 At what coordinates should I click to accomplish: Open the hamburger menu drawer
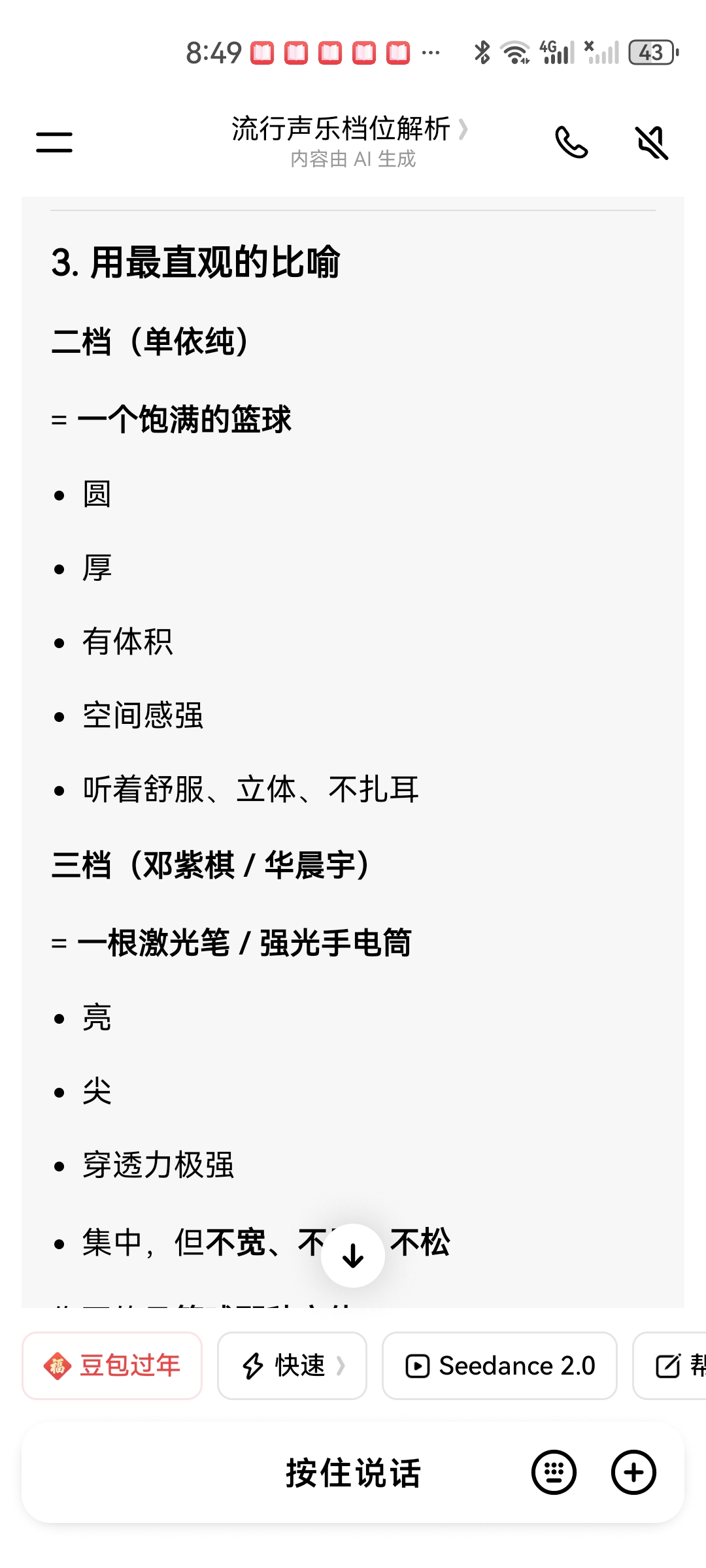pos(54,142)
